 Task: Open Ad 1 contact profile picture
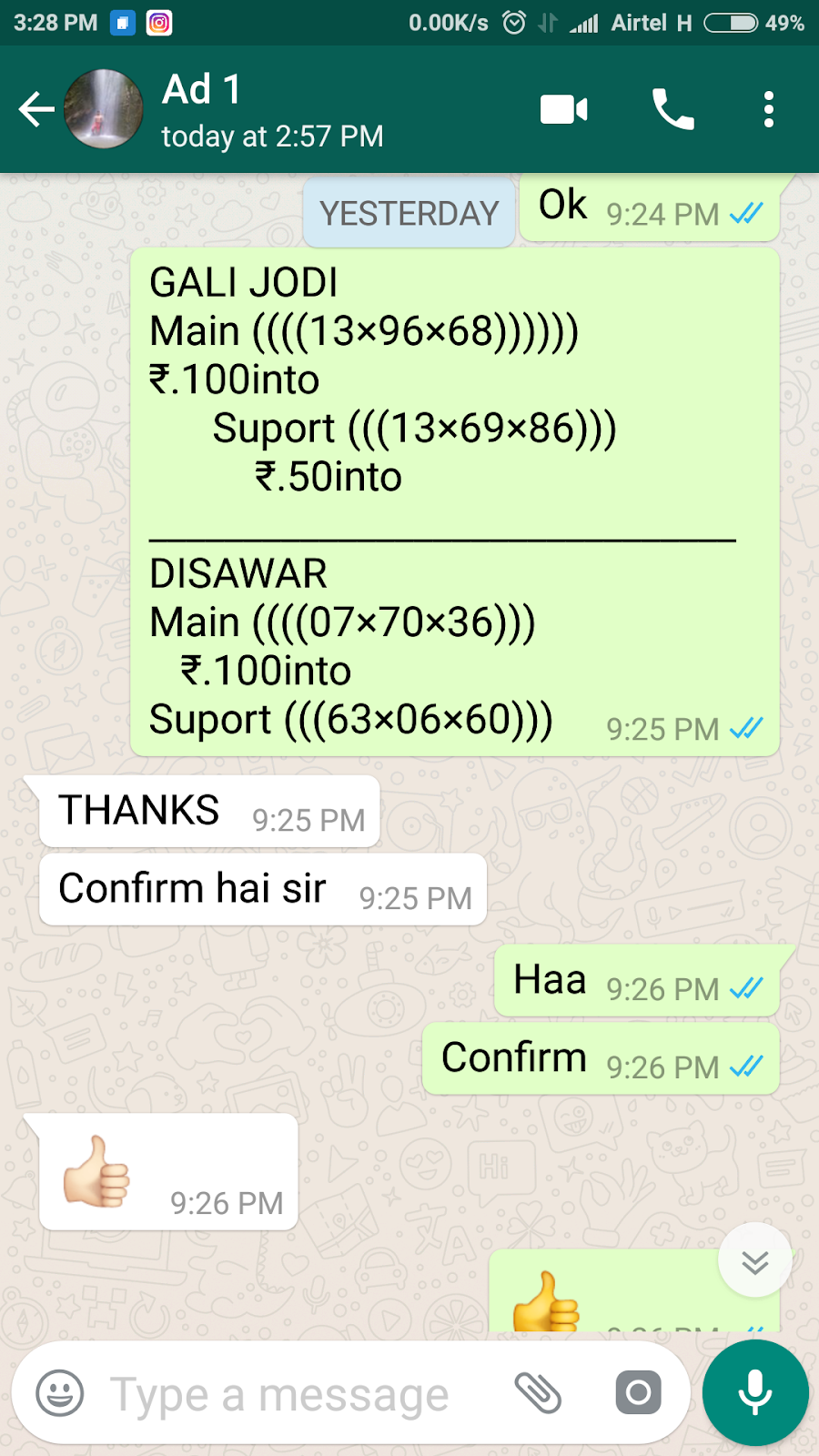[x=104, y=109]
